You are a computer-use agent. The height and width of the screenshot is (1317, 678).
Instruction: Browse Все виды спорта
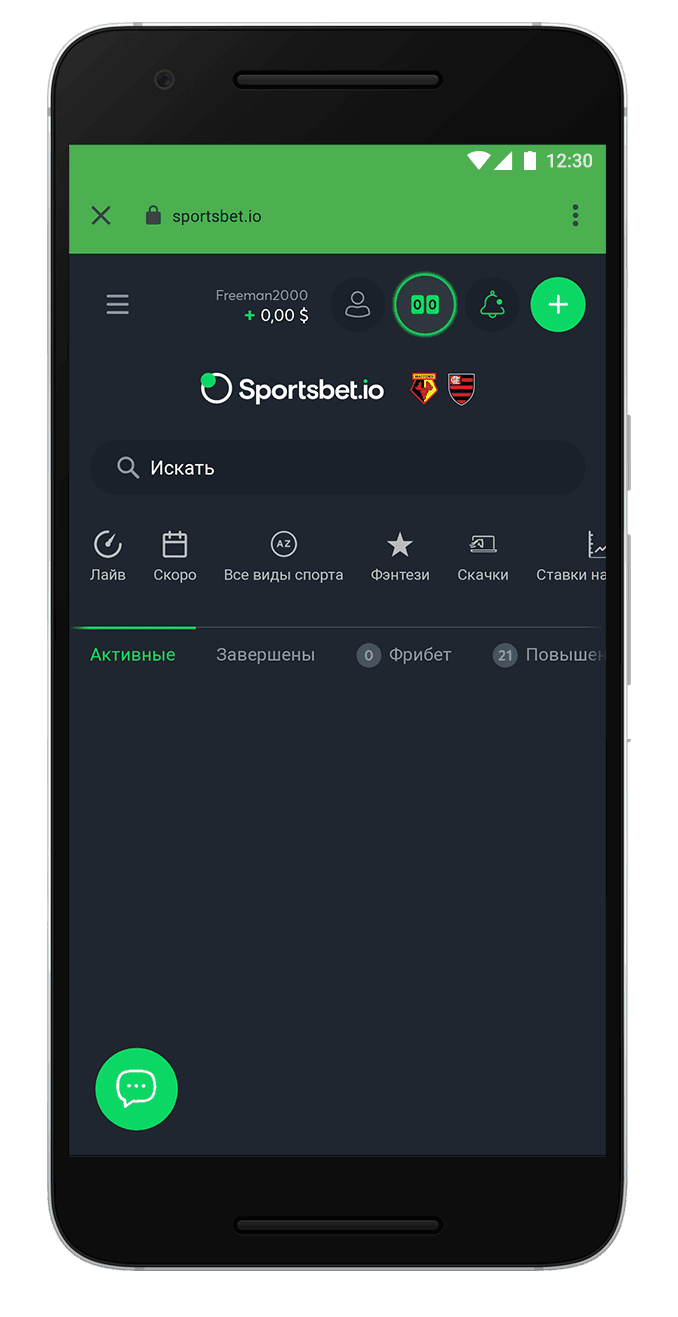coord(283,557)
